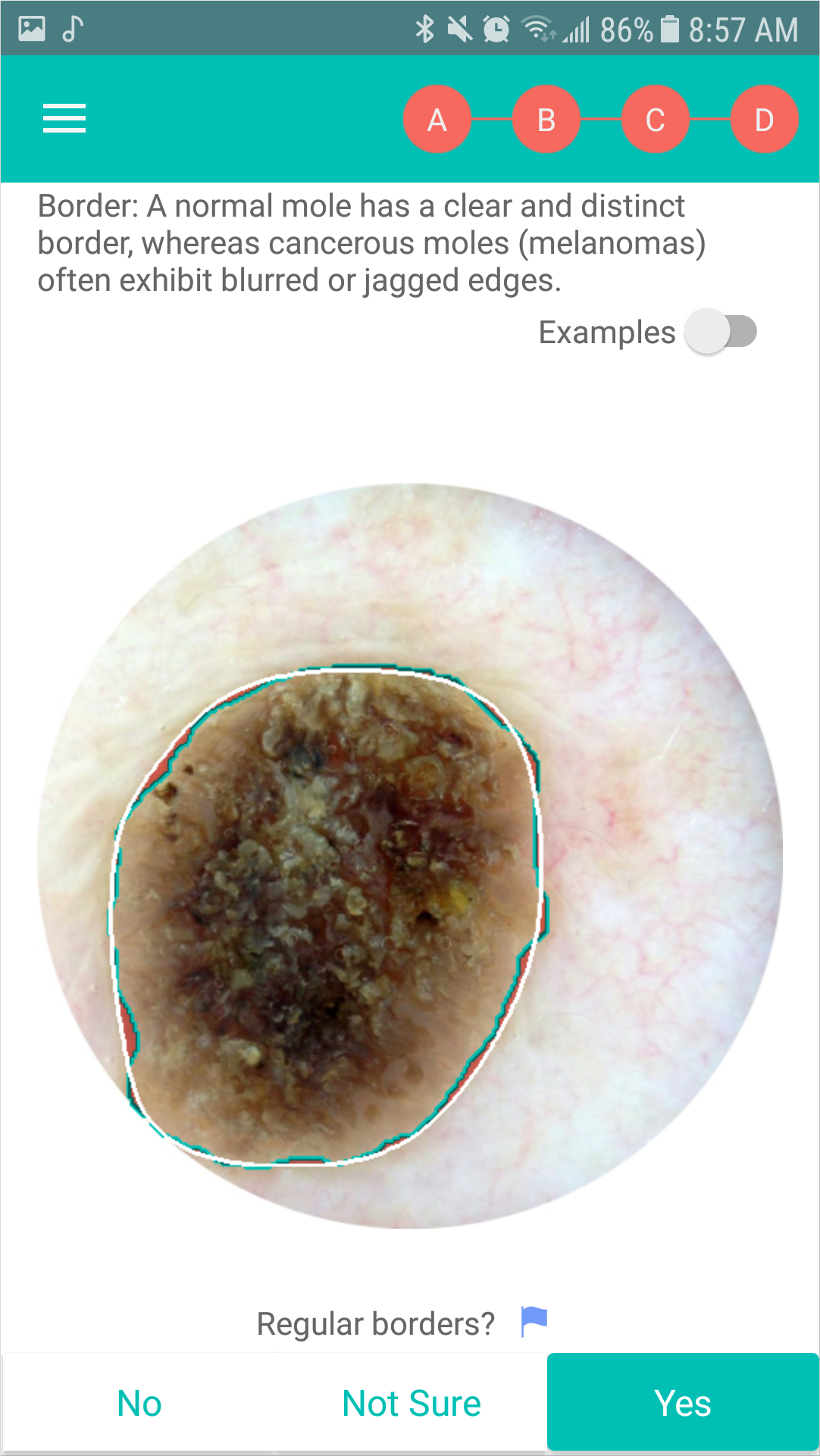The width and height of the screenshot is (820, 1456).
Task: Answer No to regular borders
Action: point(139,1403)
